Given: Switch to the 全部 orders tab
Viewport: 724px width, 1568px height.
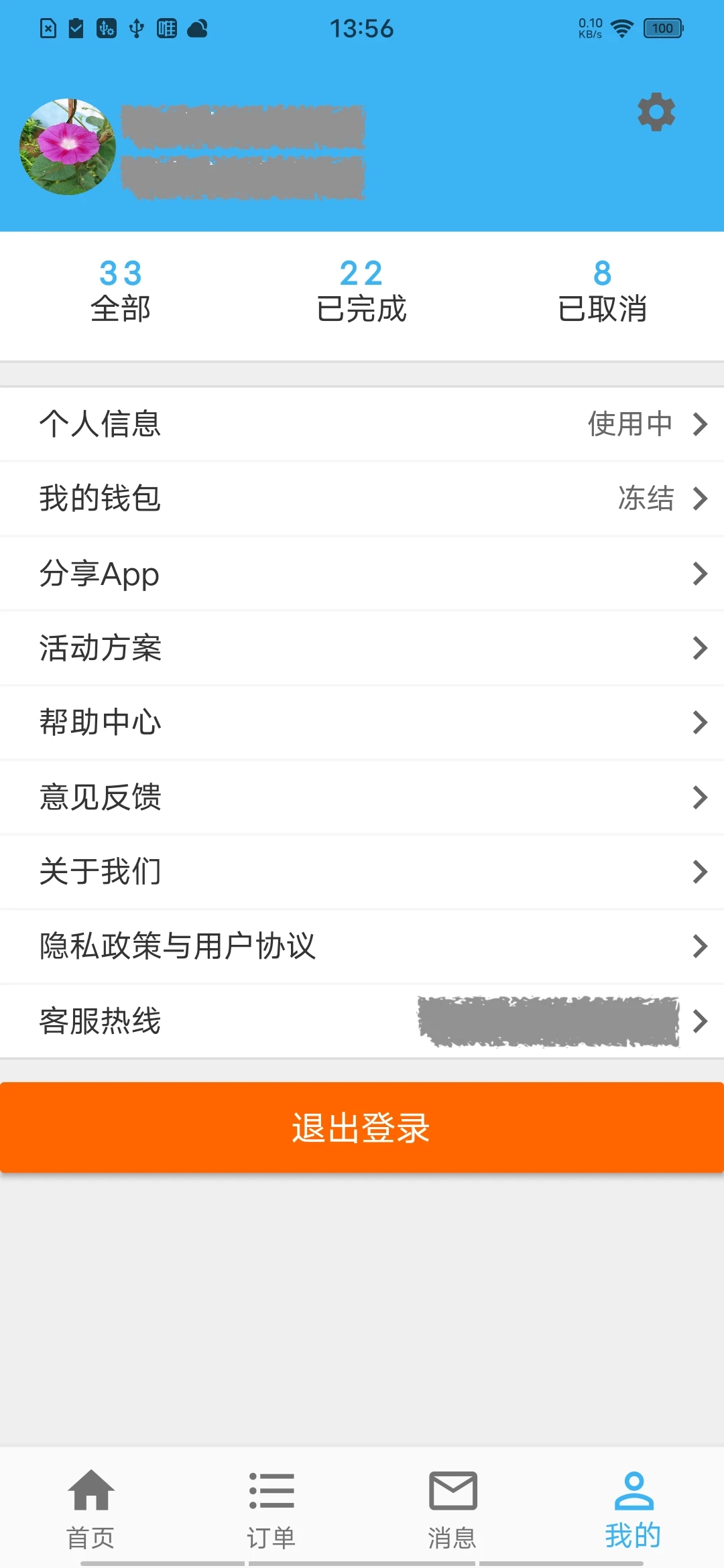Looking at the screenshot, I should coord(121,289).
